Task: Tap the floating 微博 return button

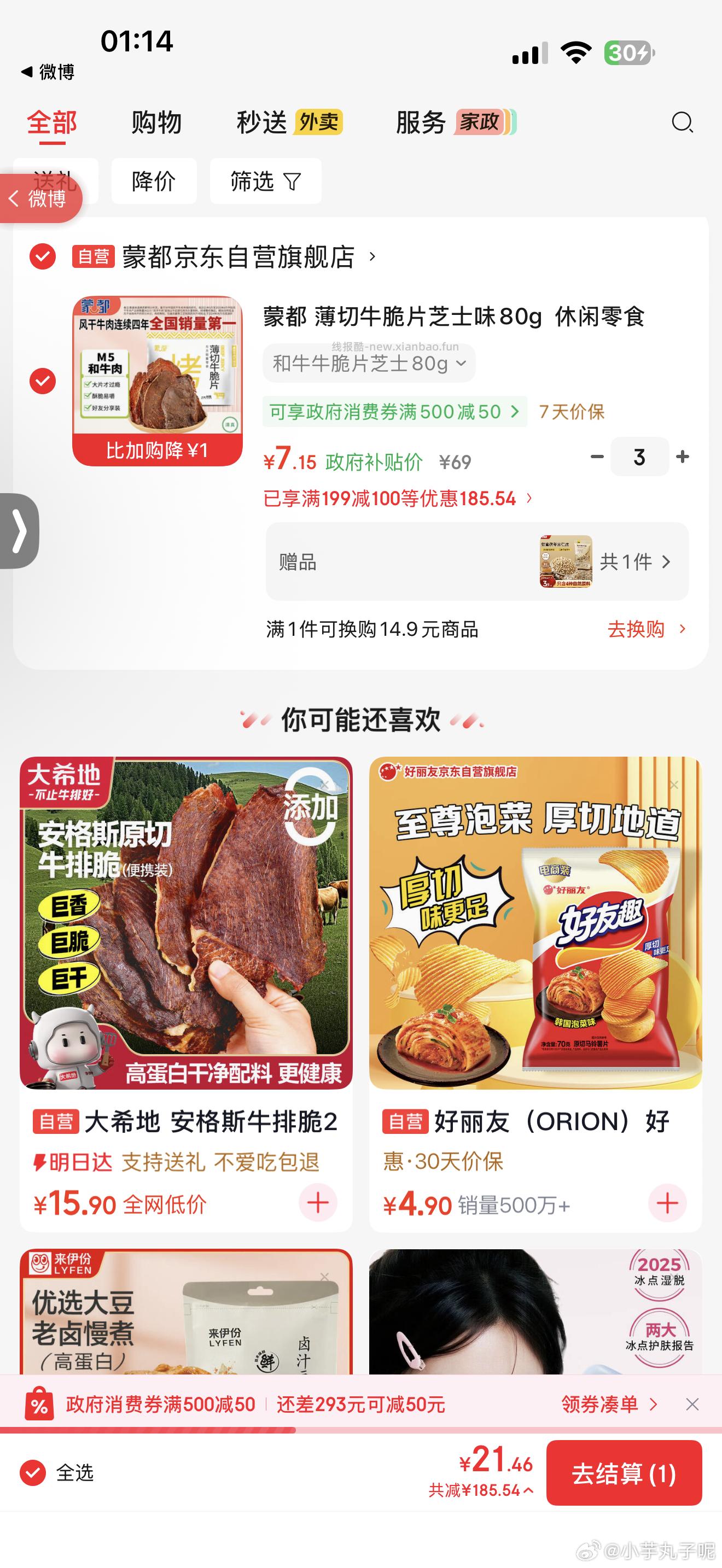Action: 41,198
